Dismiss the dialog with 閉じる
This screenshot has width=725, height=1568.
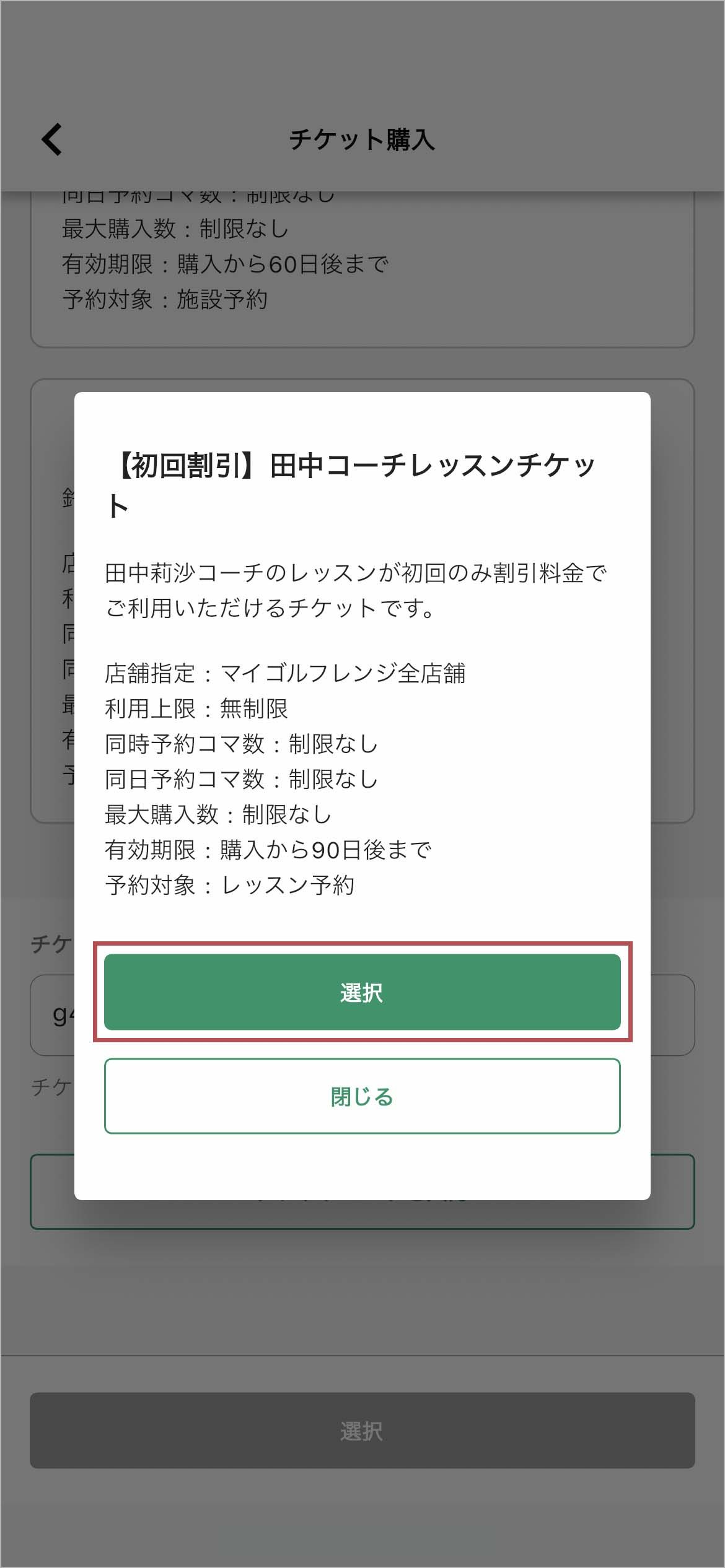[x=362, y=1096]
